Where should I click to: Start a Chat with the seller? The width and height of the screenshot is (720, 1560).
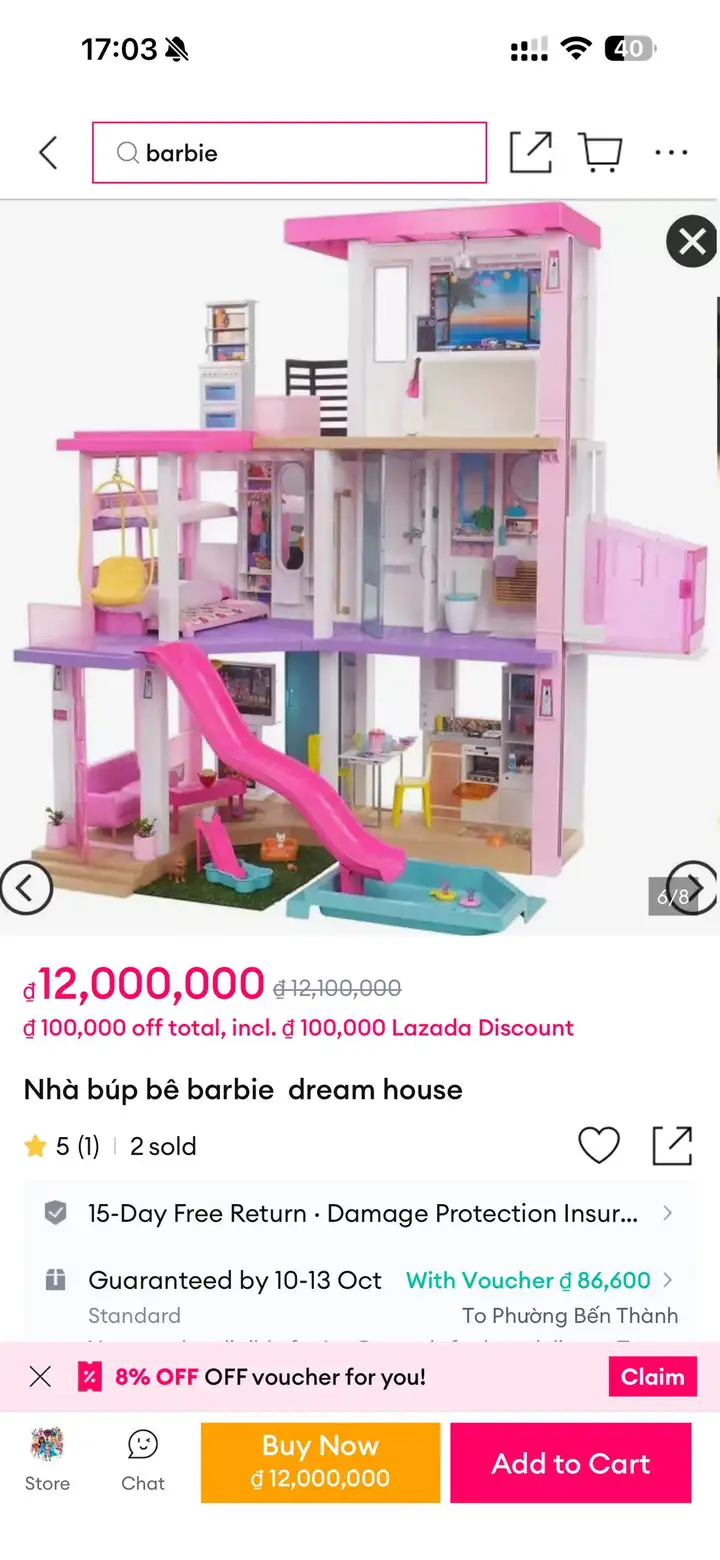(143, 1460)
